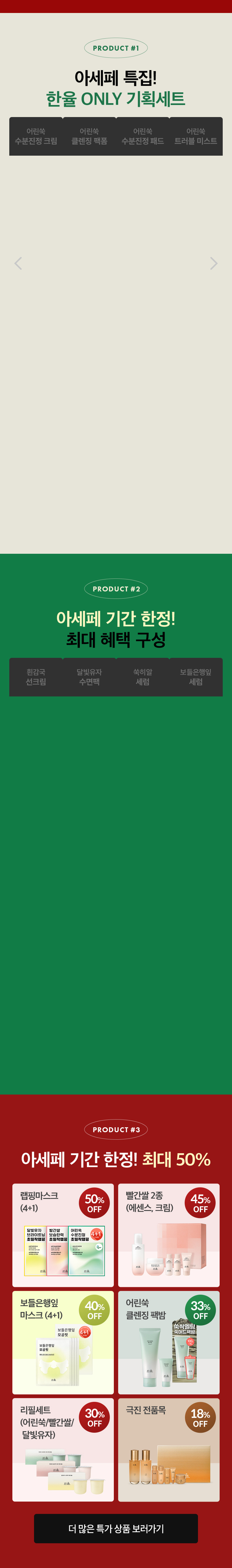Switch to the 흰감국 선크림 tab
Screen dimensions: 232x1568
pyautogui.click(x=36, y=677)
